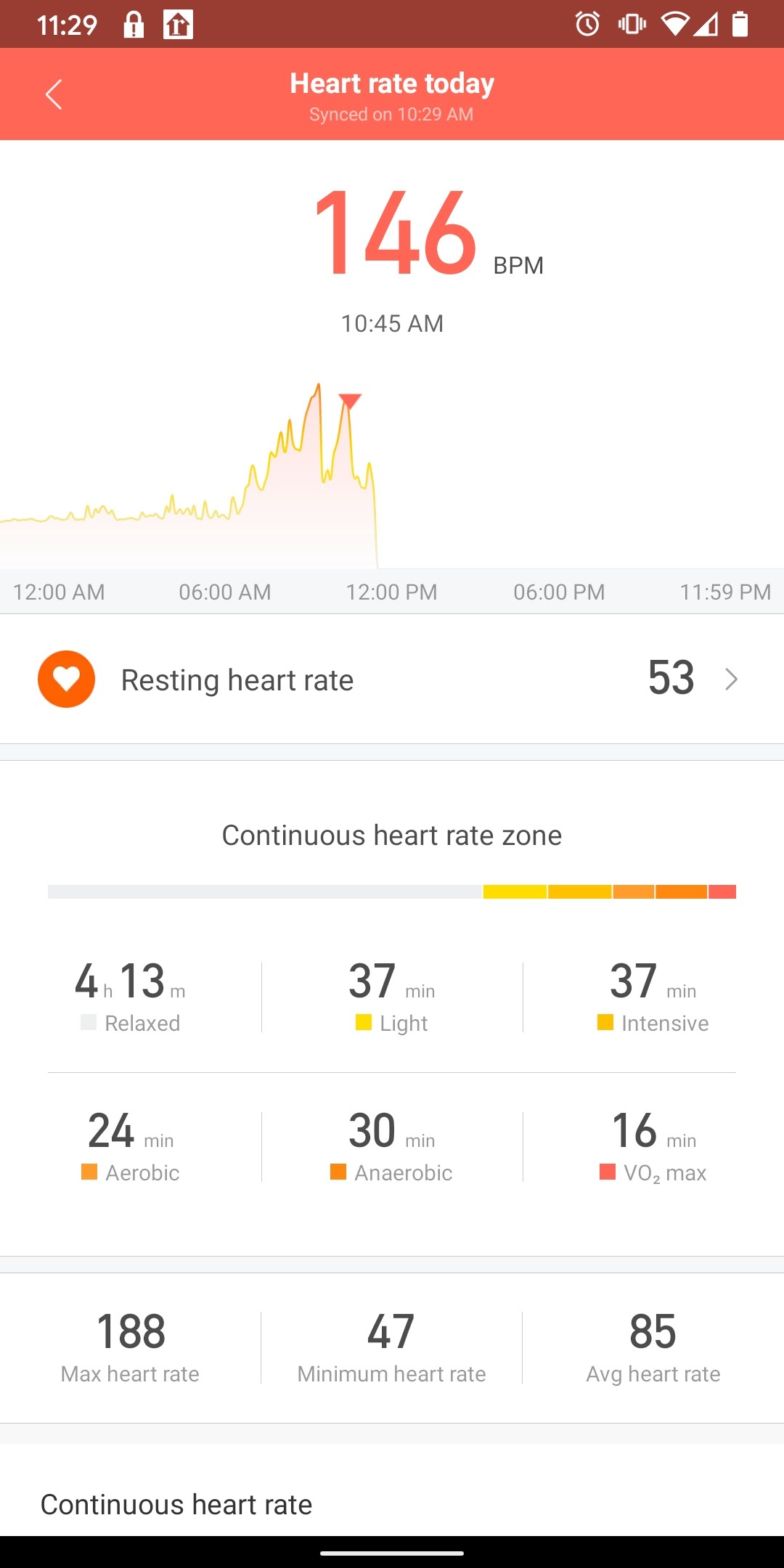Open Resting heart rate details

(x=392, y=679)
